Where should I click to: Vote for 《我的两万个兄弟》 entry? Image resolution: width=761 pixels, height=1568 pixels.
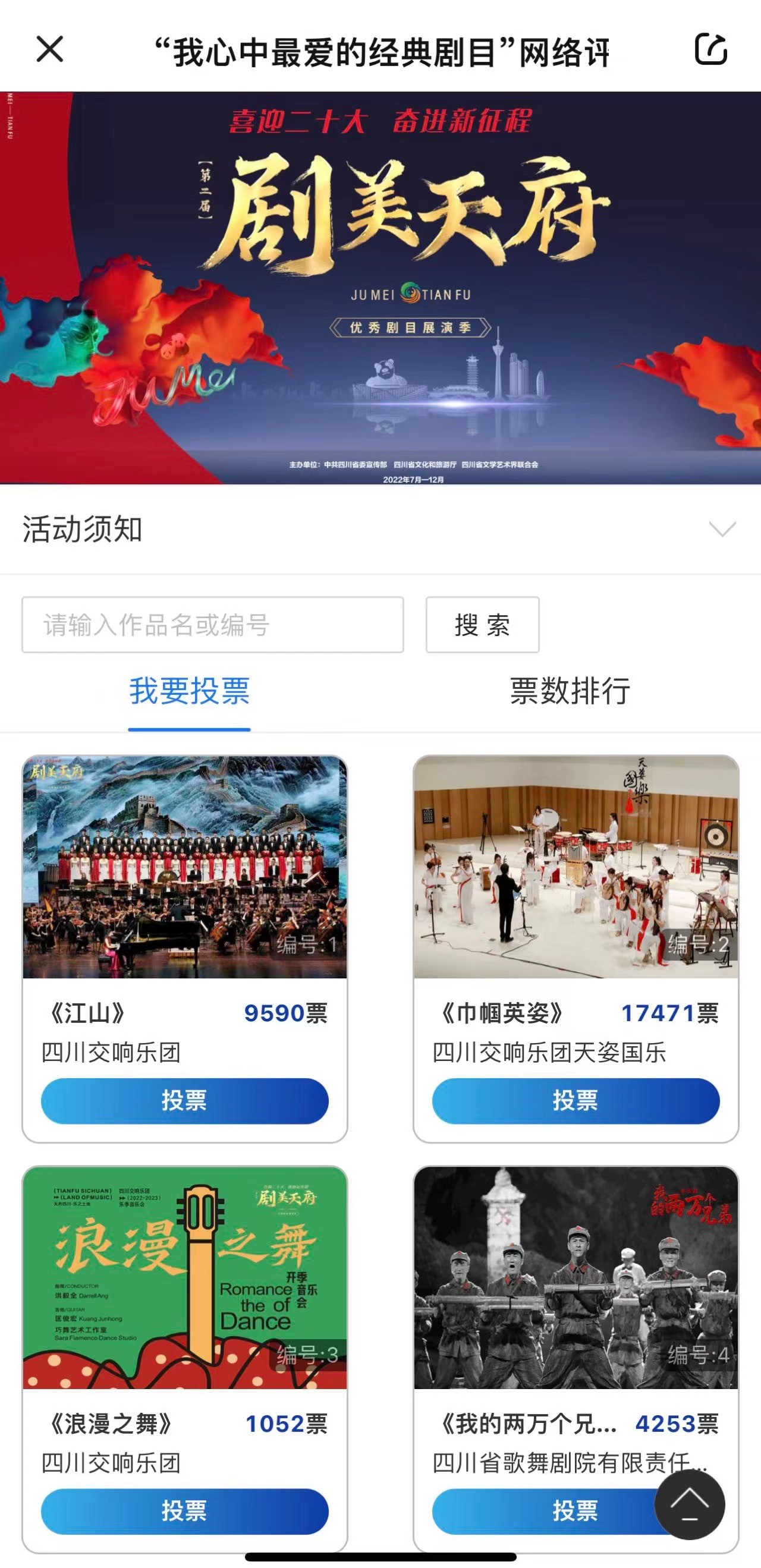(542, 1511)
